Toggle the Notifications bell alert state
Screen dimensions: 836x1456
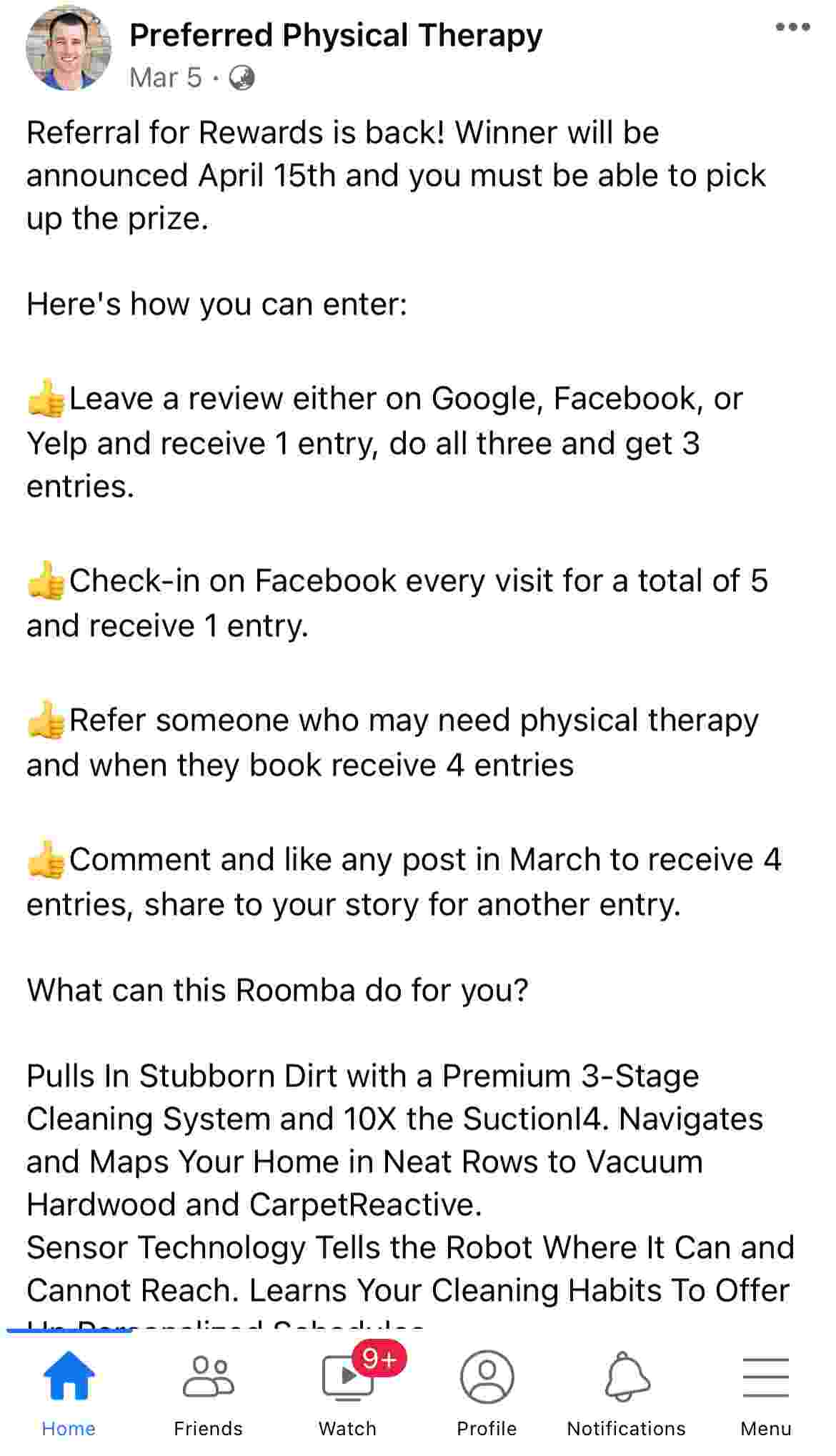627,1380
